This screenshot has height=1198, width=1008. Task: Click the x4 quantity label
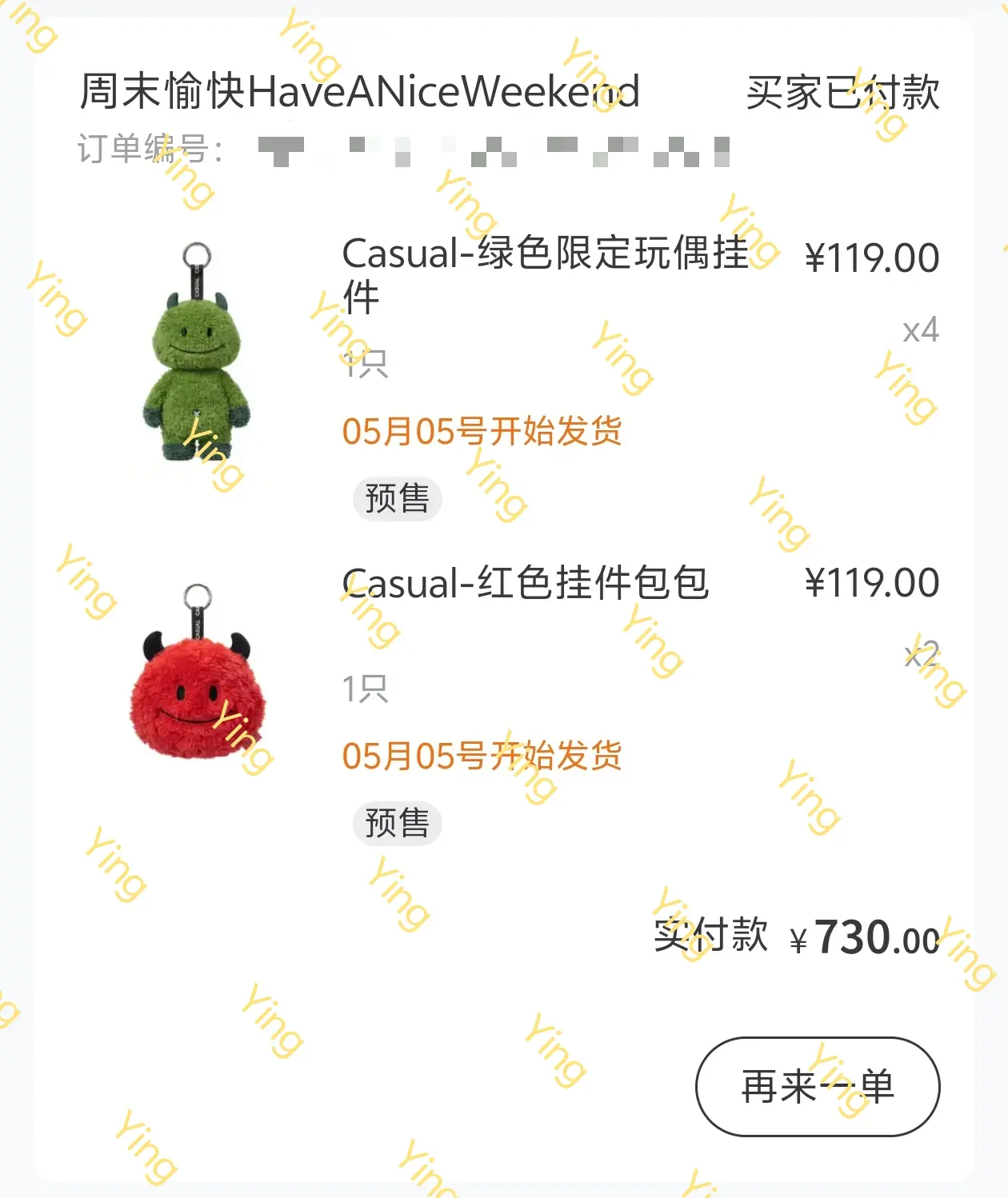[922, 326]
